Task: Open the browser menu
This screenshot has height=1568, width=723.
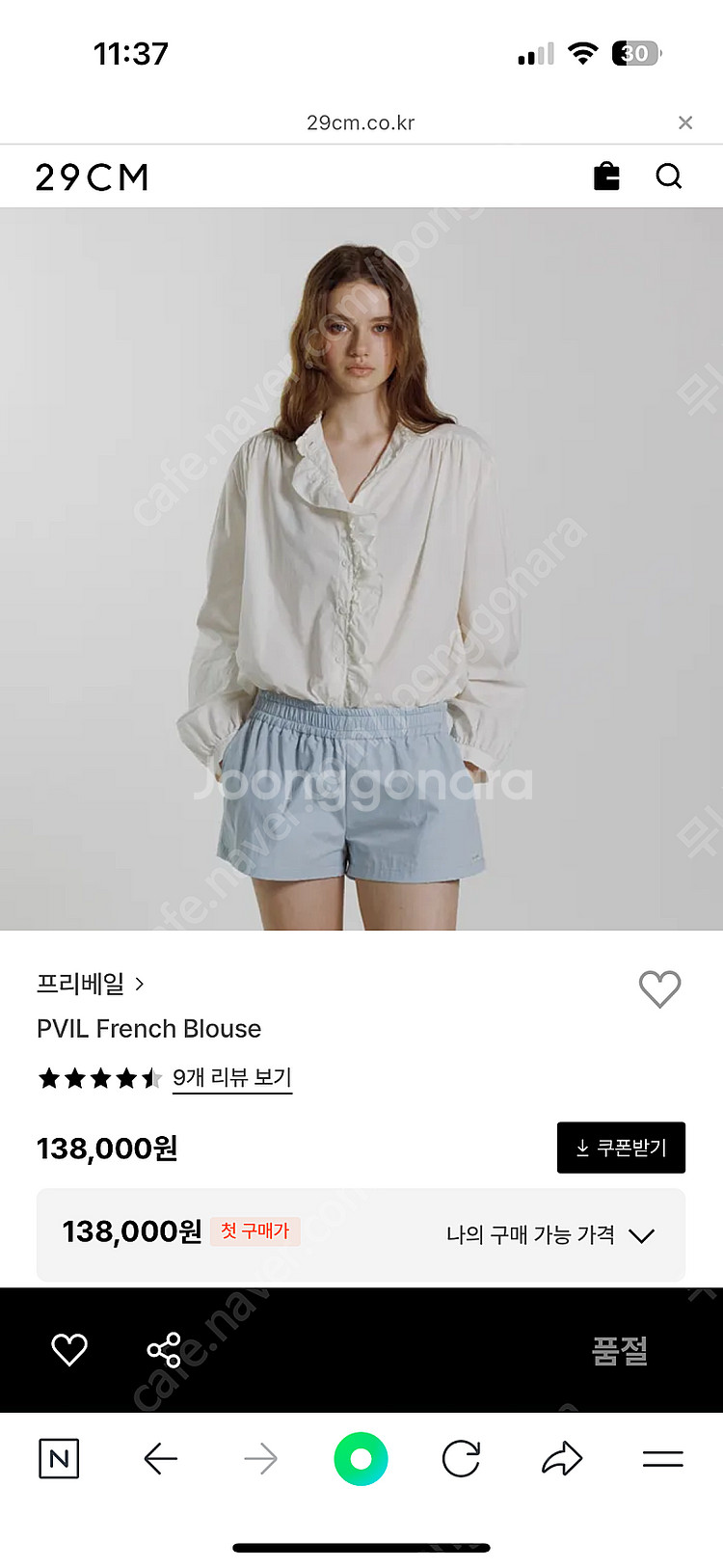Action: pyautogui.click(x=662, y=1459)
